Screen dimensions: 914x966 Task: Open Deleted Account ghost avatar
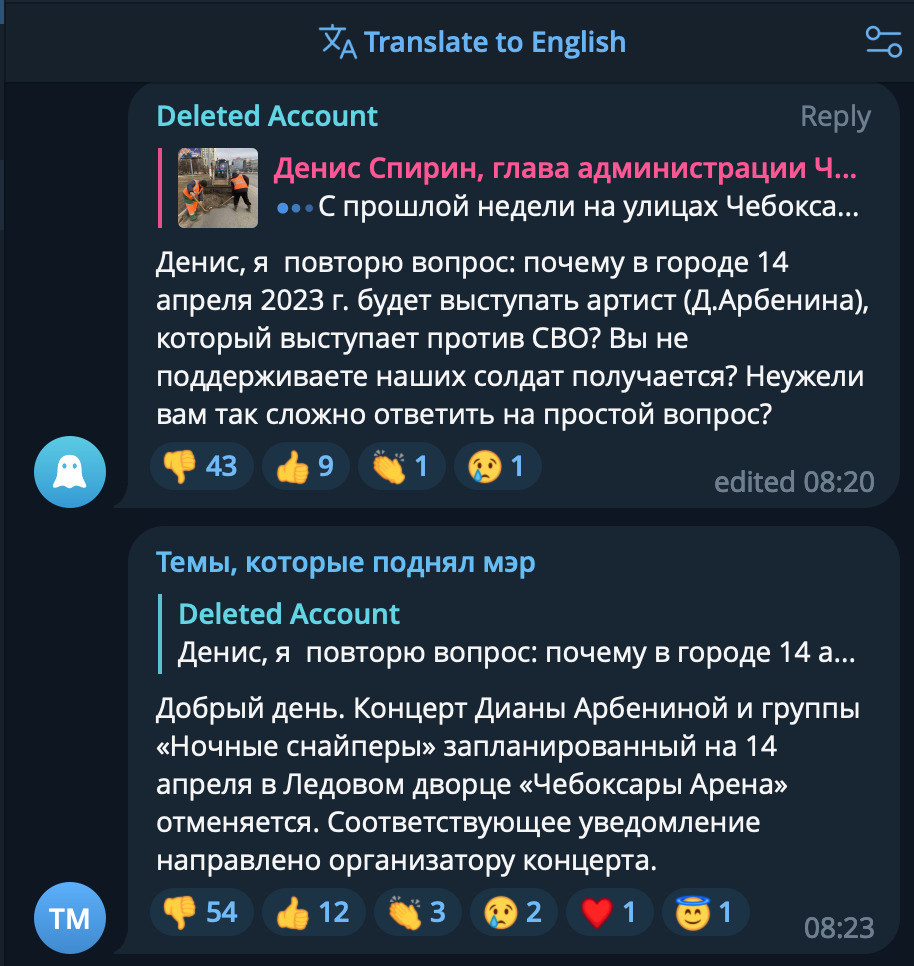click(x=69, y=471)
